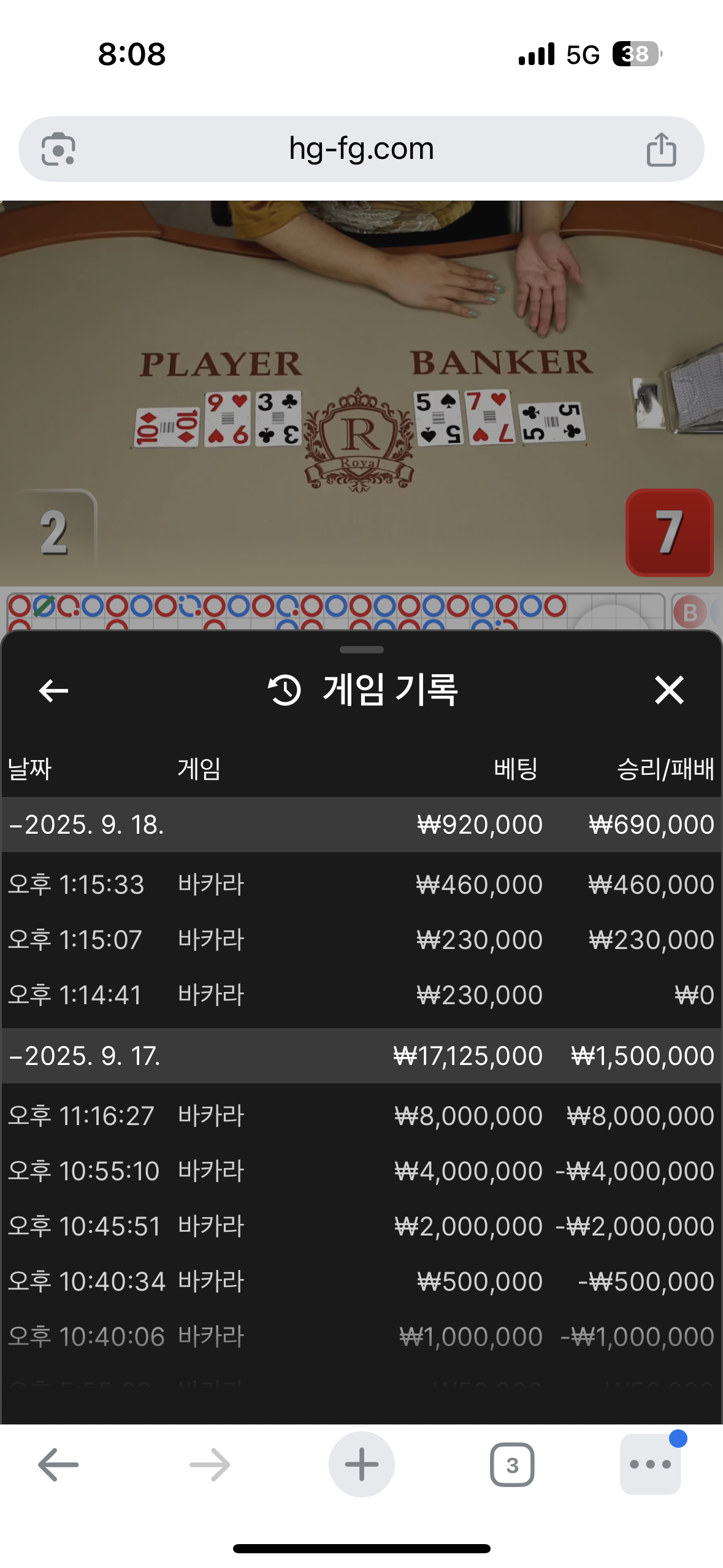
Task: Open the 오후 1:15:07 baccarat record
Action: [361, 940]
